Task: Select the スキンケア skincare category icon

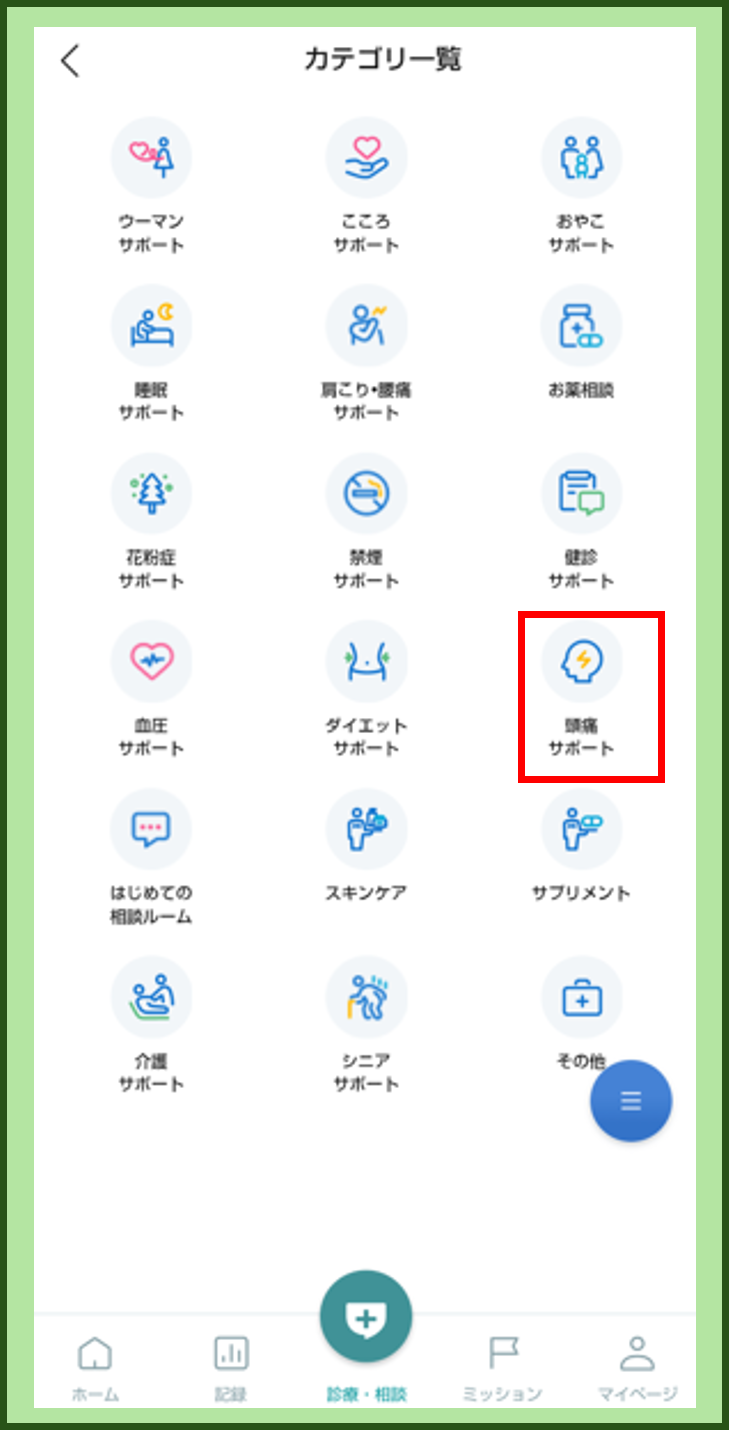Action: tap(366, 829)
